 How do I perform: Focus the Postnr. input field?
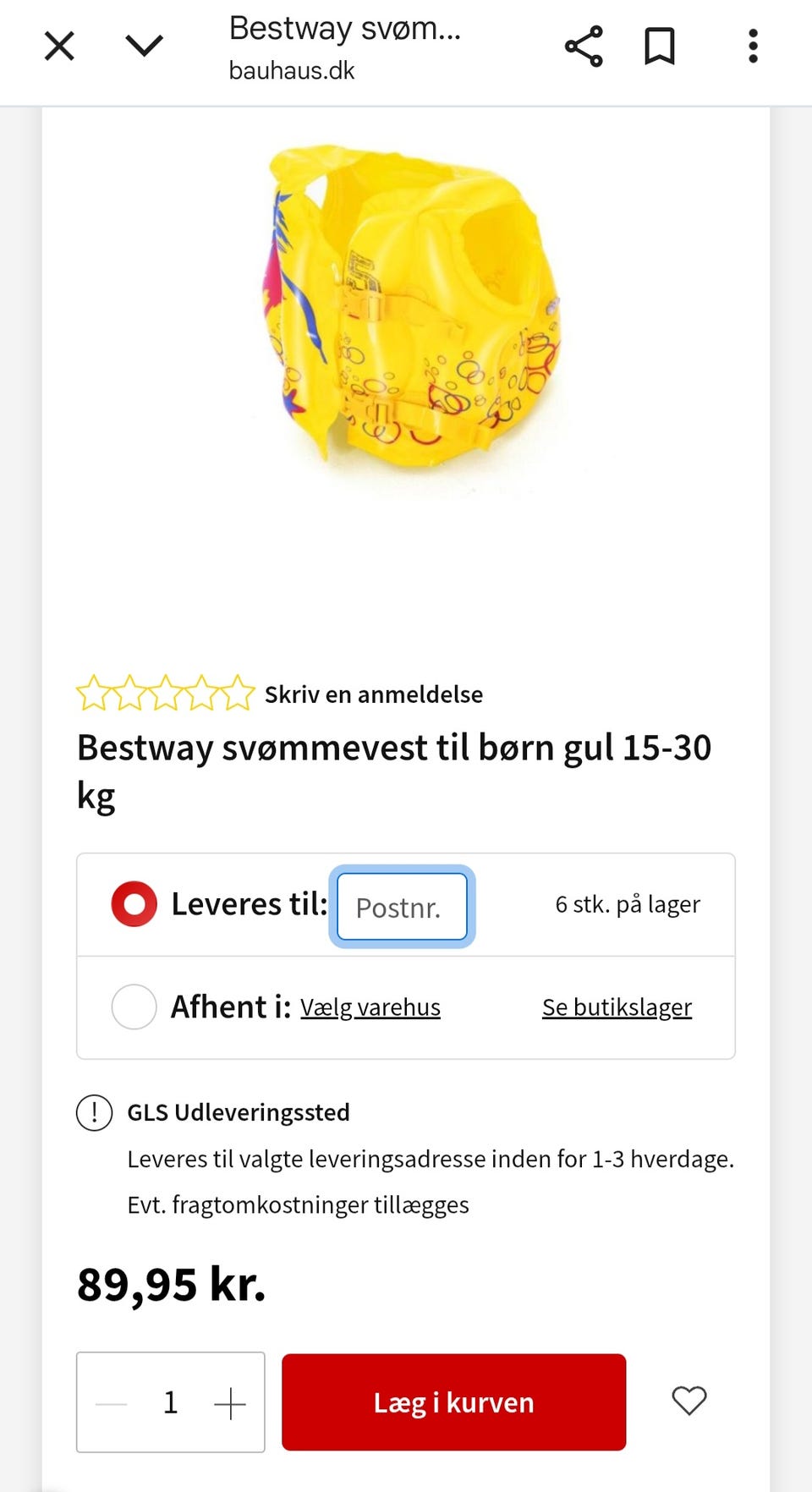(x=402, y=907)
